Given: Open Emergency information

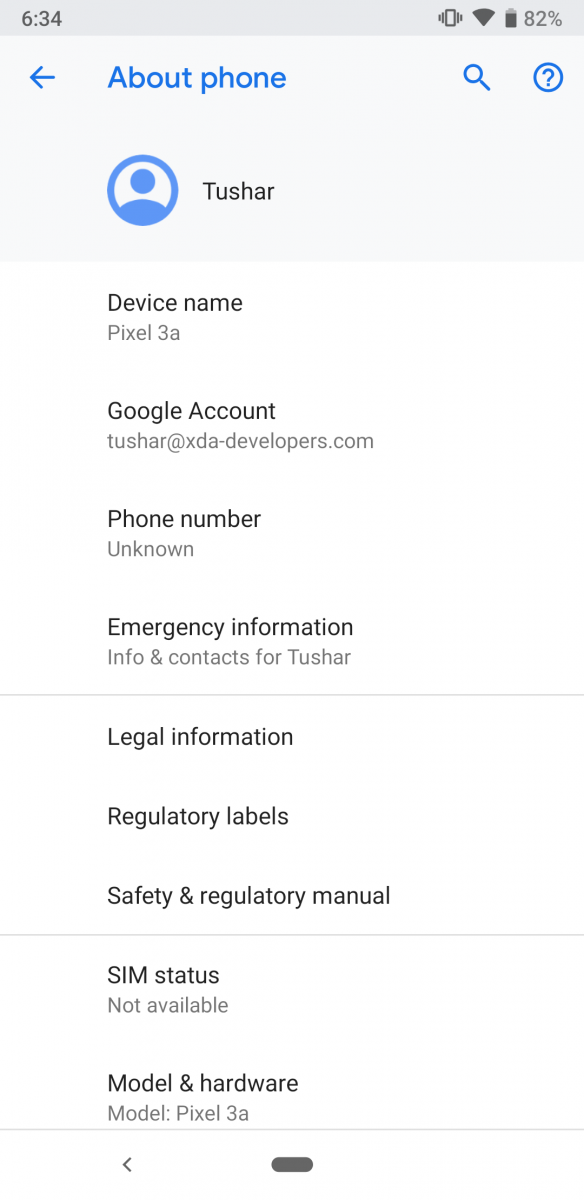Looking at the screenshot, I should 292,641.
